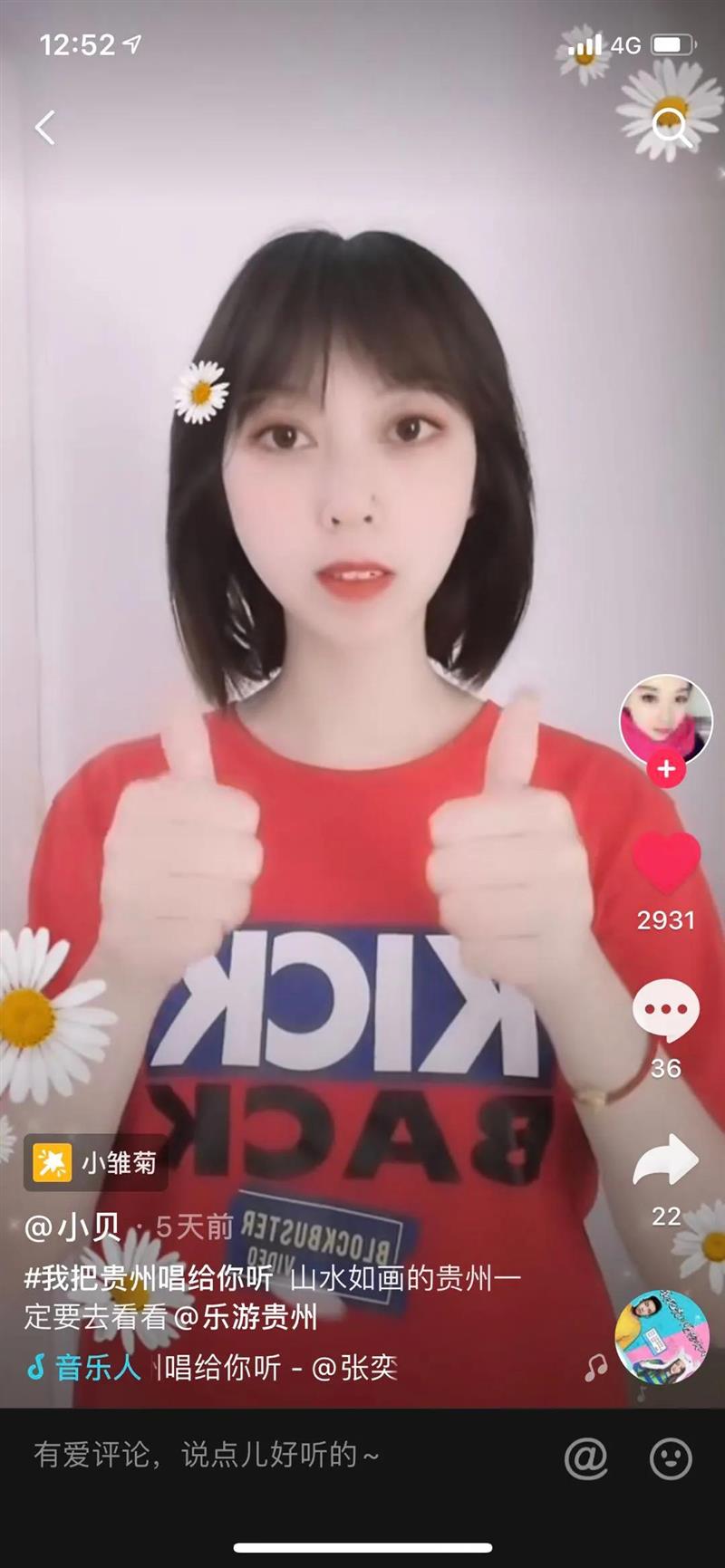Like this video with the heart
The image size is (725, 1568).
coord(665,862)
